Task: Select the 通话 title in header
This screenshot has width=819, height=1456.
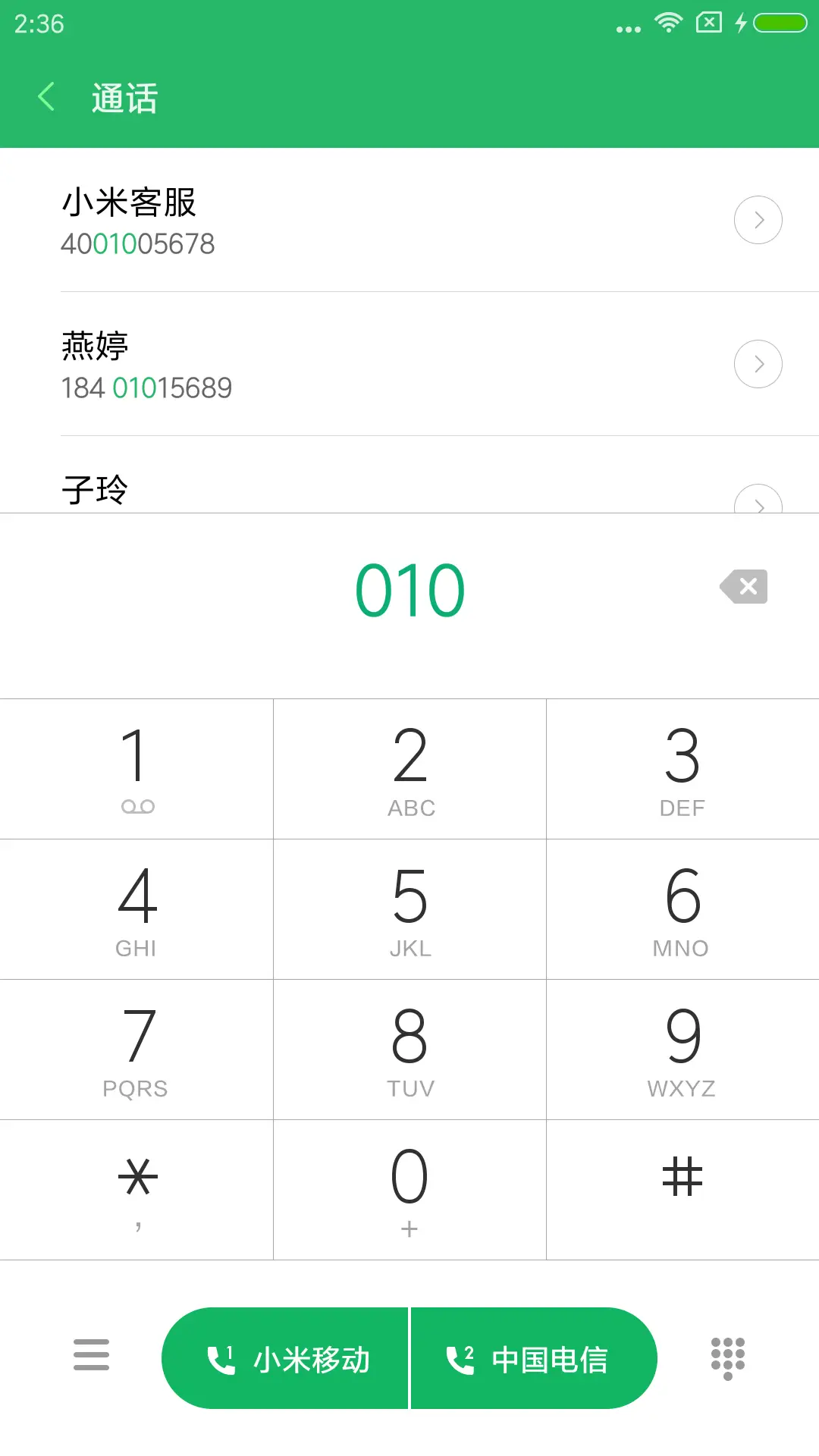Action: (124, 98)
